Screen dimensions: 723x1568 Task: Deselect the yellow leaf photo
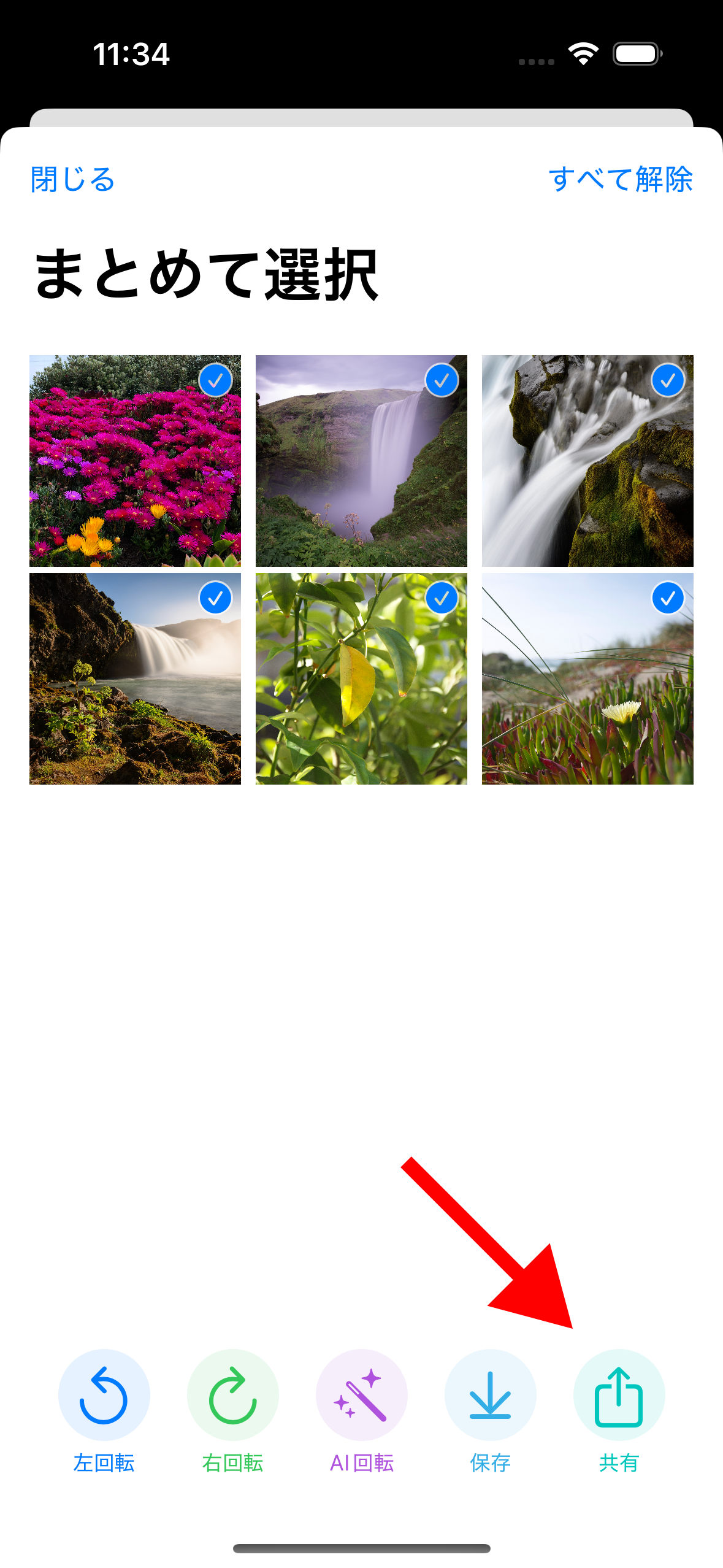361,678
